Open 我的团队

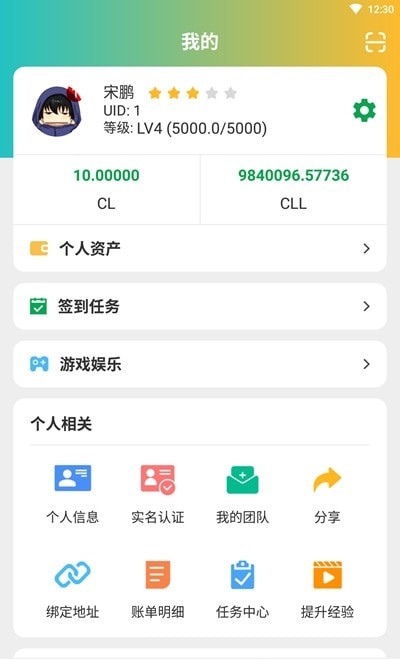[x=242, y=494]
